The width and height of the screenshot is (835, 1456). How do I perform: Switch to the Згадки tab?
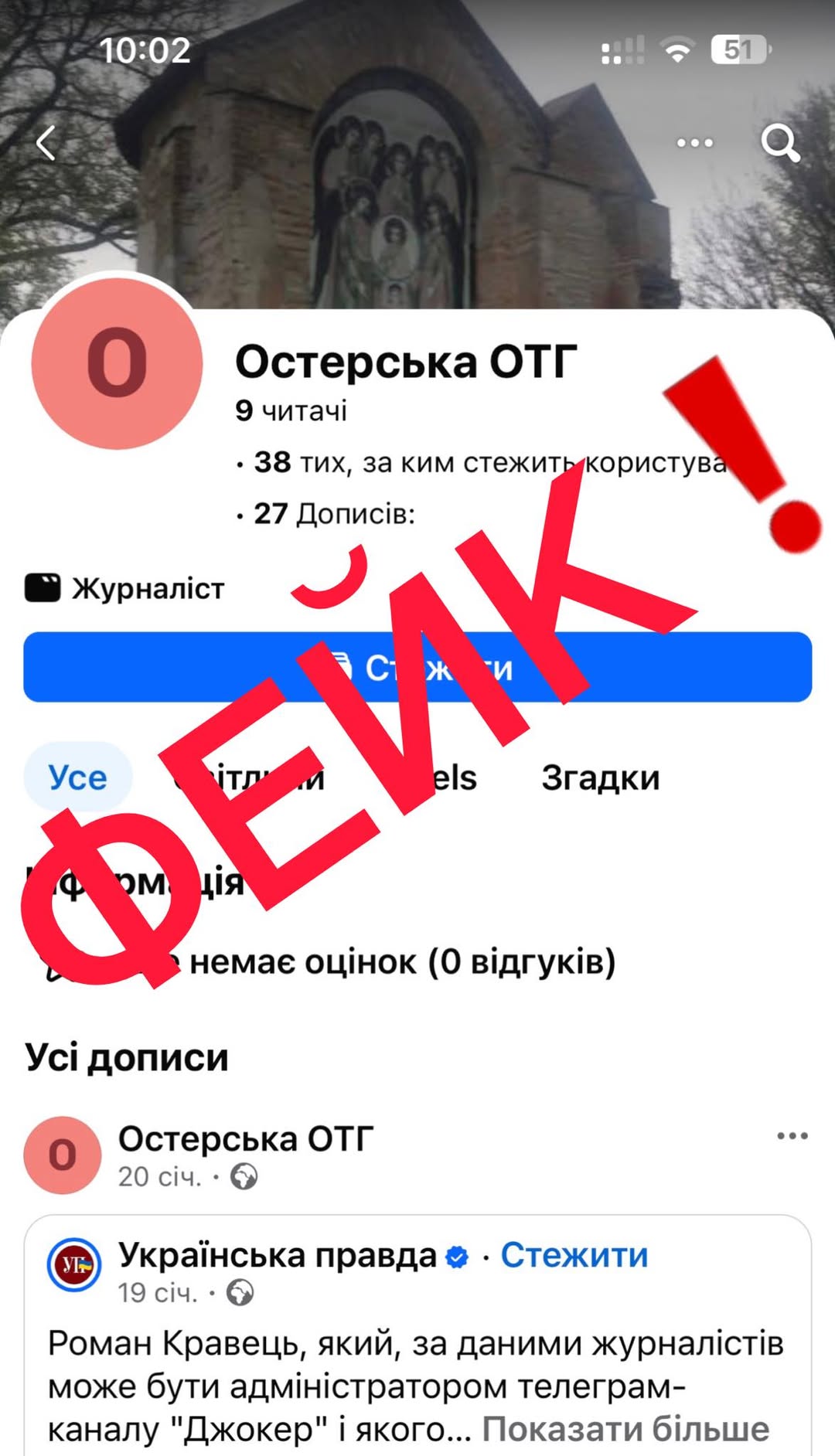point(600,777)
